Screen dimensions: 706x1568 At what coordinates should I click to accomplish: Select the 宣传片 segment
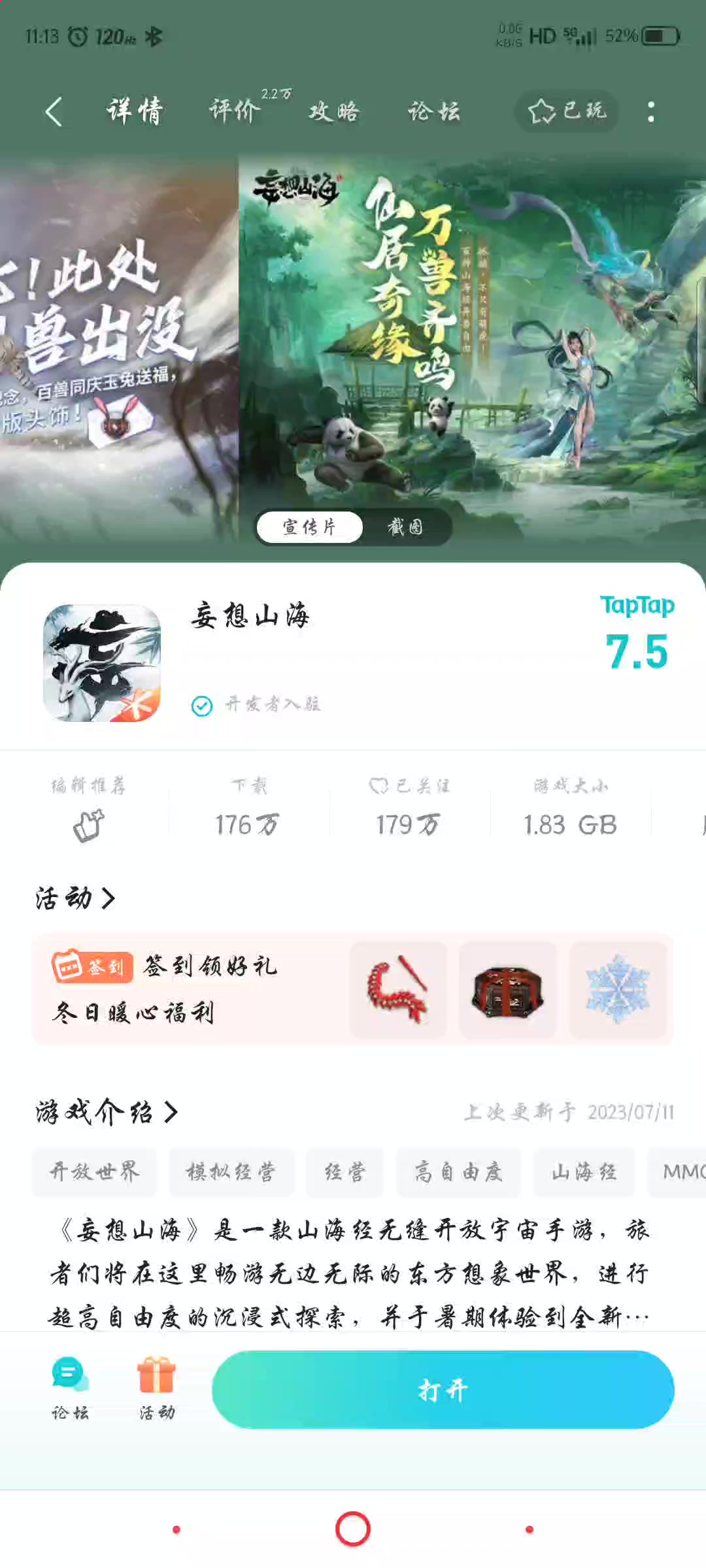point(309,527)
